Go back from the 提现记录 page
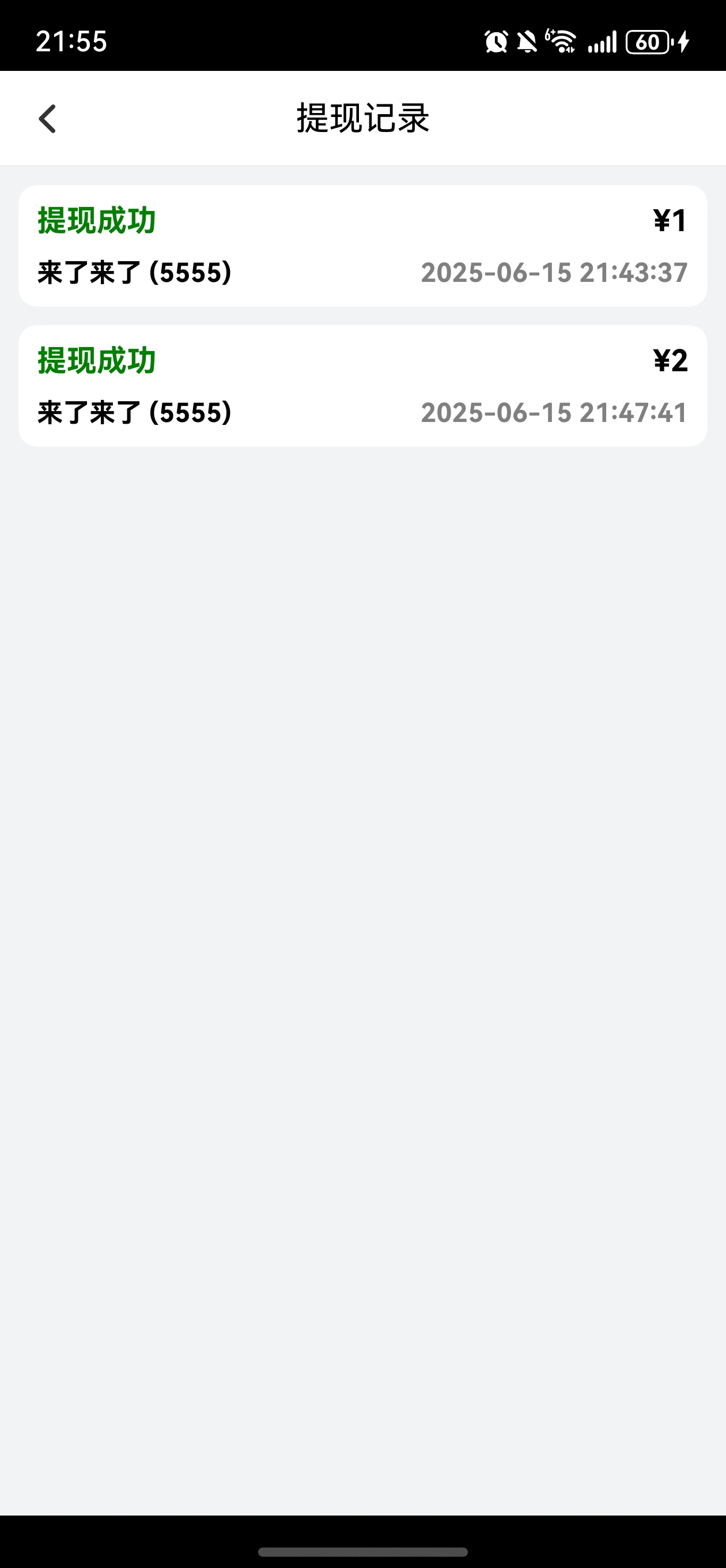Viewport: 726px width, 1568px height. point(47,119)
